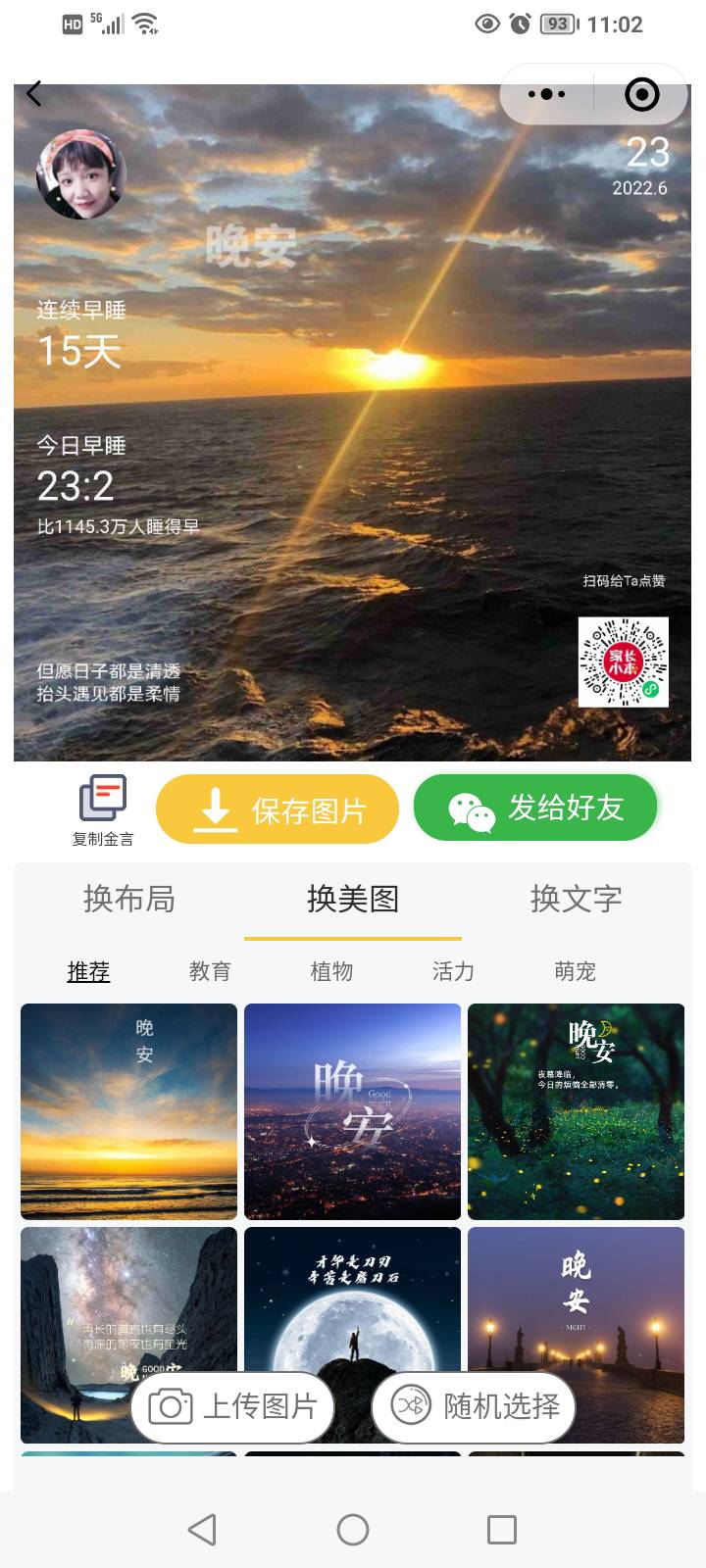This screenshot has height=1568, width=706.
Task: Choose the fireflies forest 晚安 thumbnail
Action: (576, 1110)
